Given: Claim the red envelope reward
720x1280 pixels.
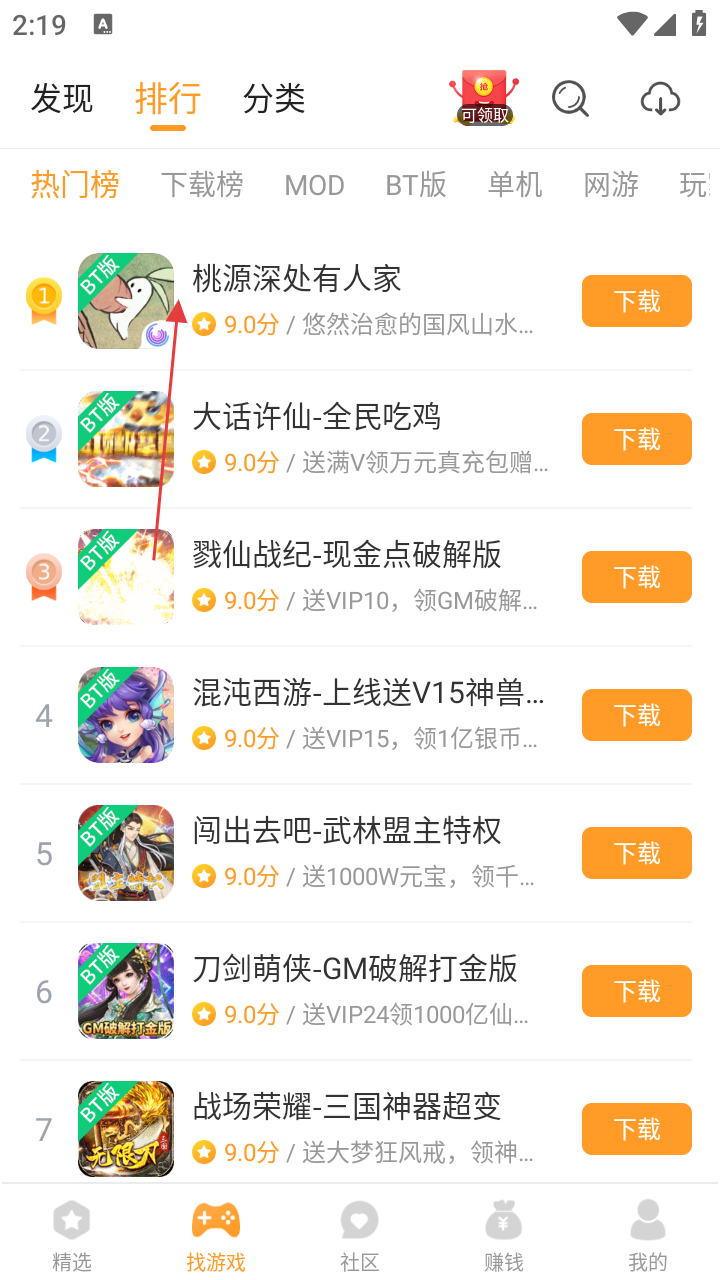Looking at the screenshot, I should (x=484, y=98).
